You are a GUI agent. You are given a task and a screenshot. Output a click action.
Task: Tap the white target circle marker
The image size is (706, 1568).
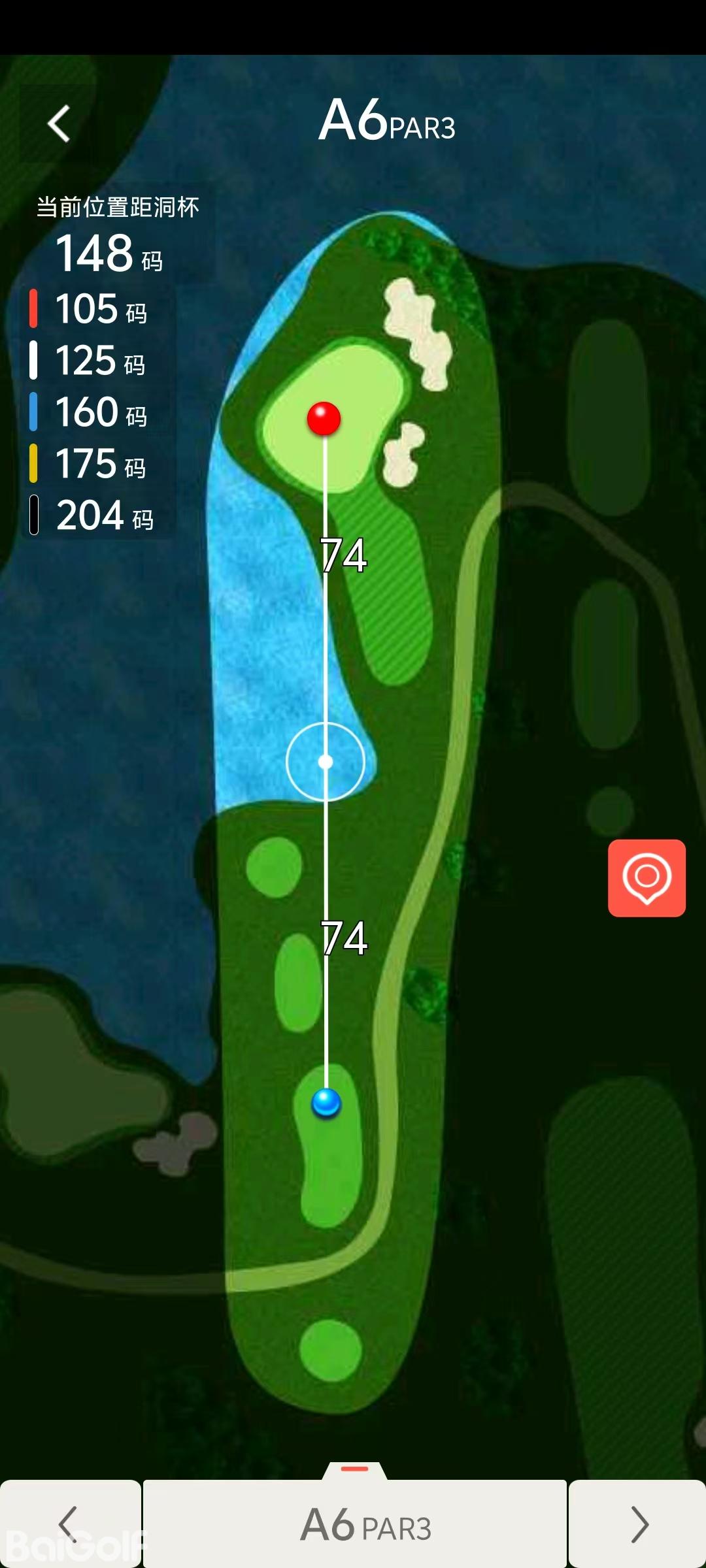pos(326,762)
